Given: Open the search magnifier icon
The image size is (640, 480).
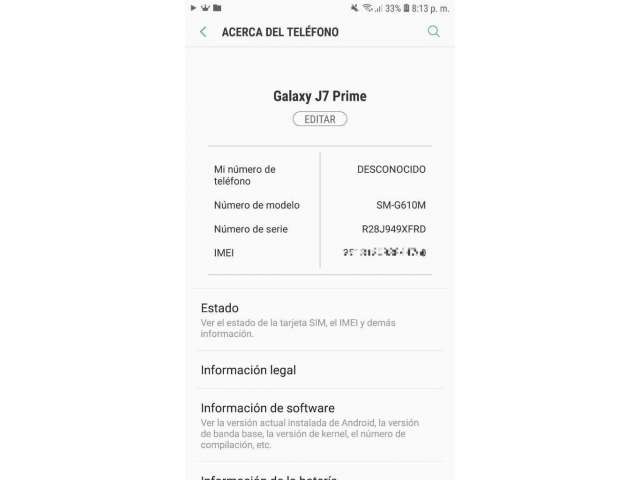Looking at the screenshot, I should point(433,32).
